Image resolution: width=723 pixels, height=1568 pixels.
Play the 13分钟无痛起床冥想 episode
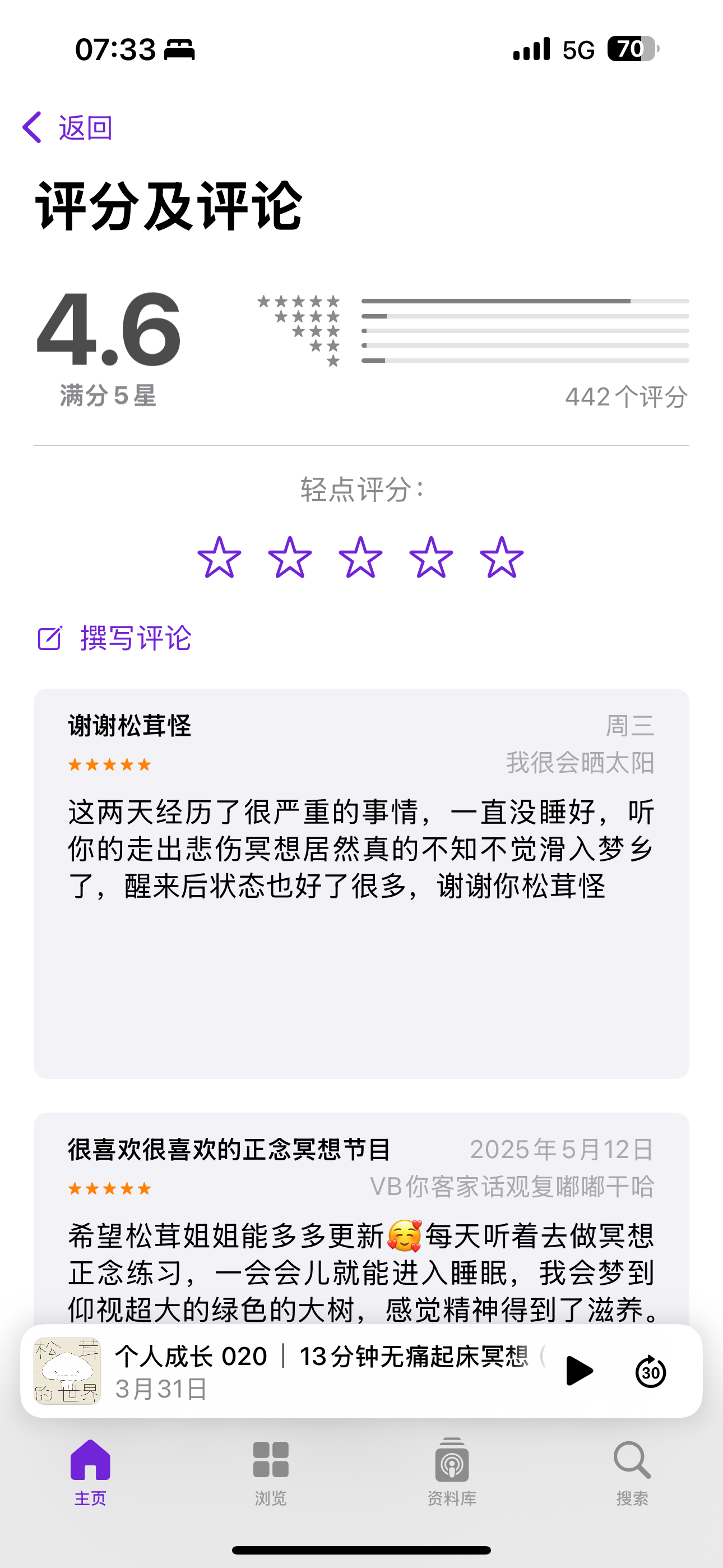pyautogui.click(x=579, y=1371)
